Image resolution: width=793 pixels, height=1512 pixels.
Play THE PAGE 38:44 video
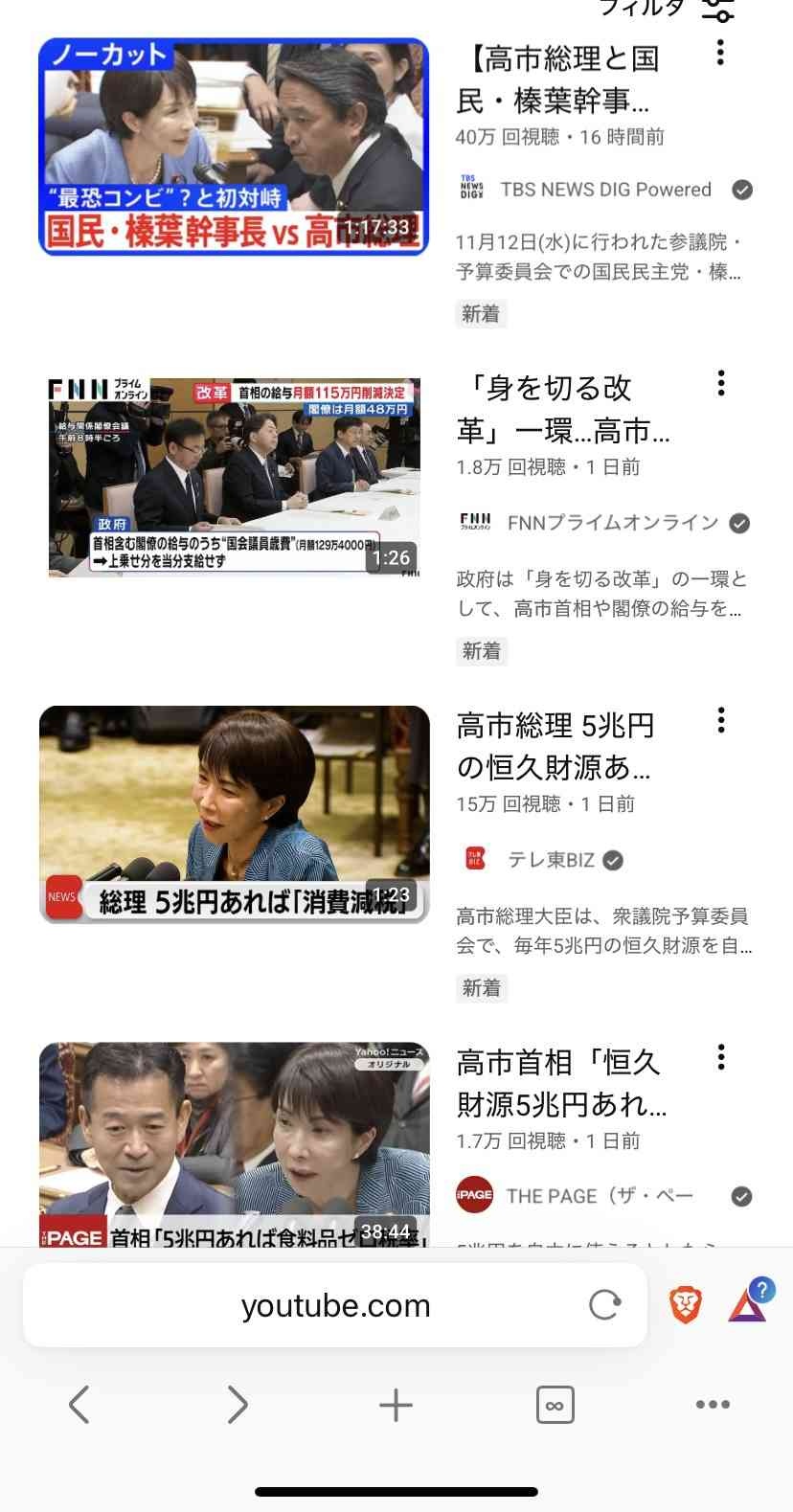[x=234, y=1144]
